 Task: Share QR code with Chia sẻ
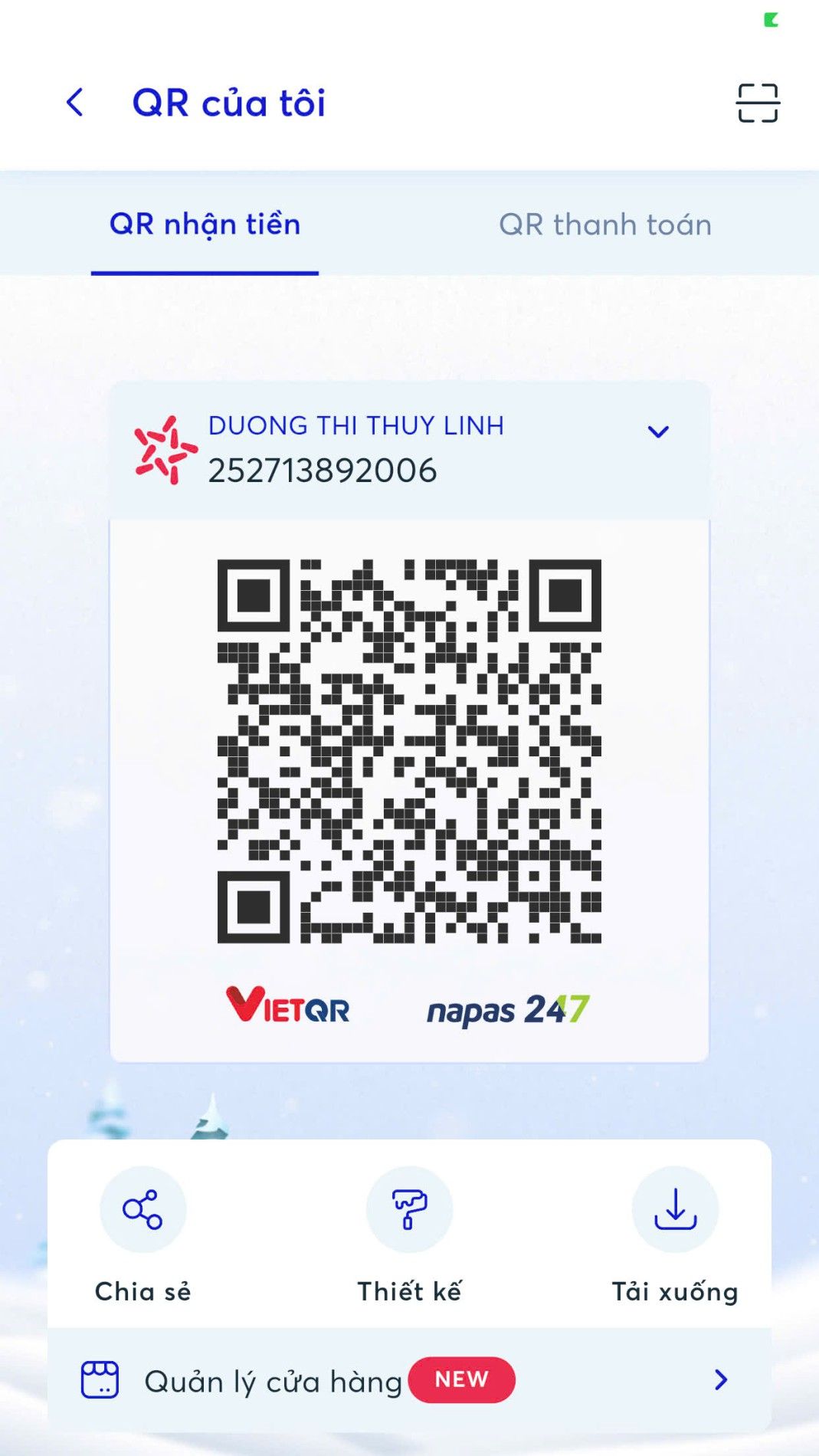coord(143,1210)
